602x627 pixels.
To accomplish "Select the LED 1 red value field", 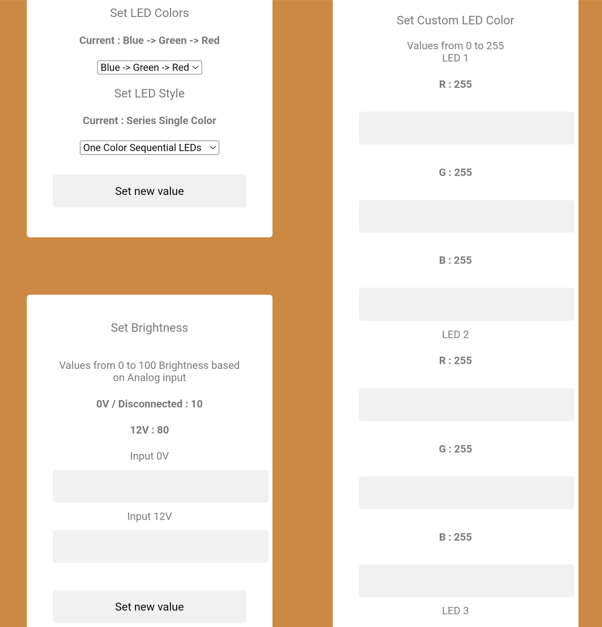I will click(466, 128).
